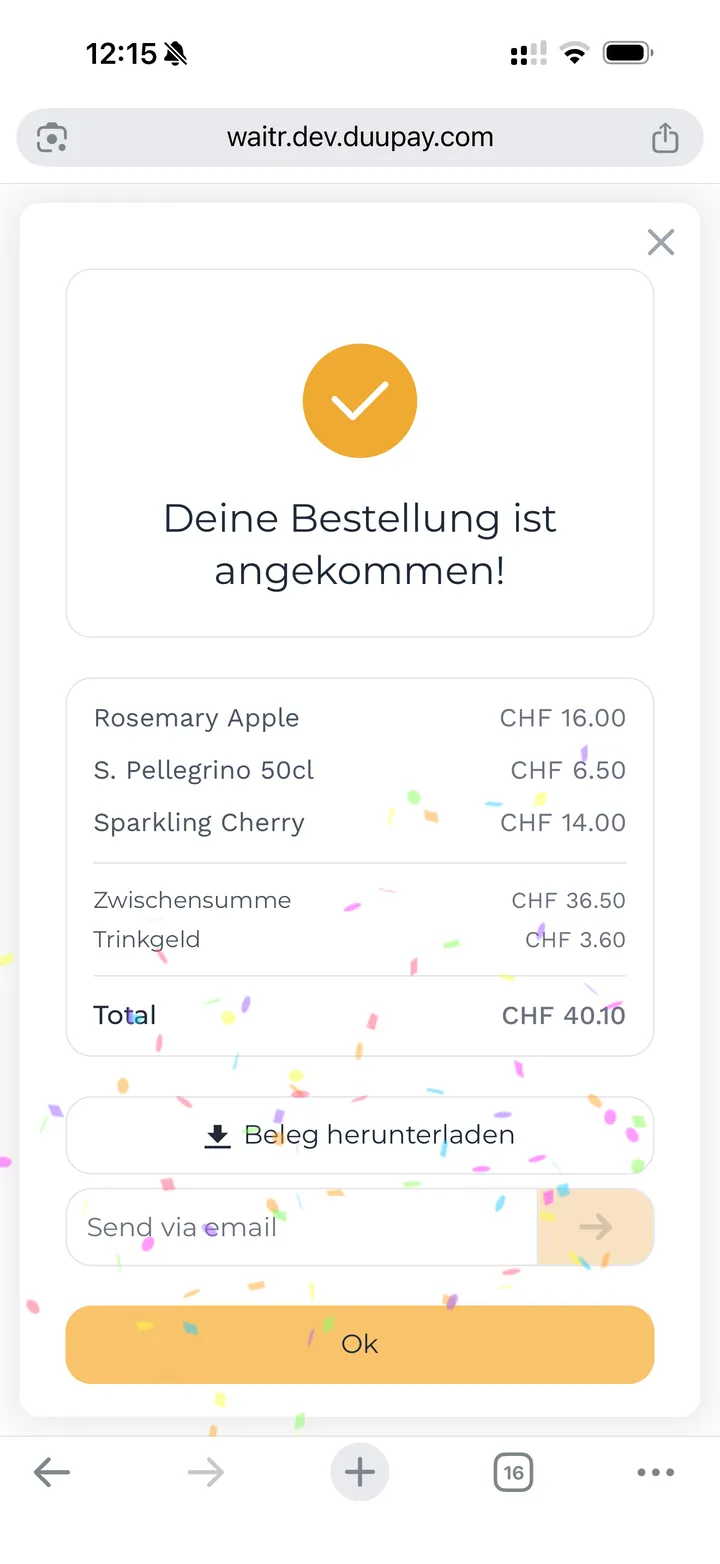Focus the Send via email field
The height and width of the screenshot is (1564, 720).
coord(301,1227)
